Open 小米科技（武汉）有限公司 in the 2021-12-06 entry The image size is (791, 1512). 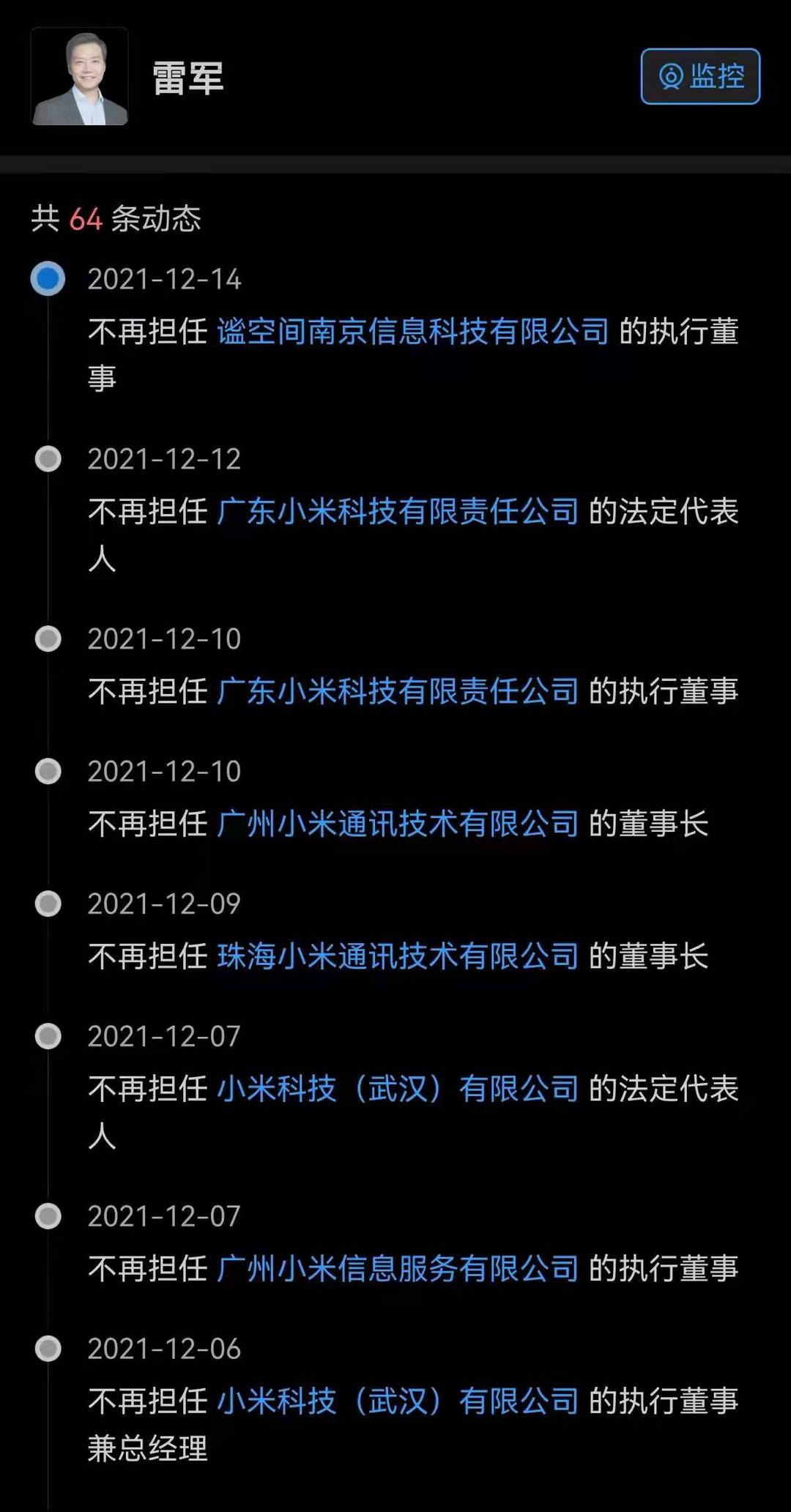398,1401
